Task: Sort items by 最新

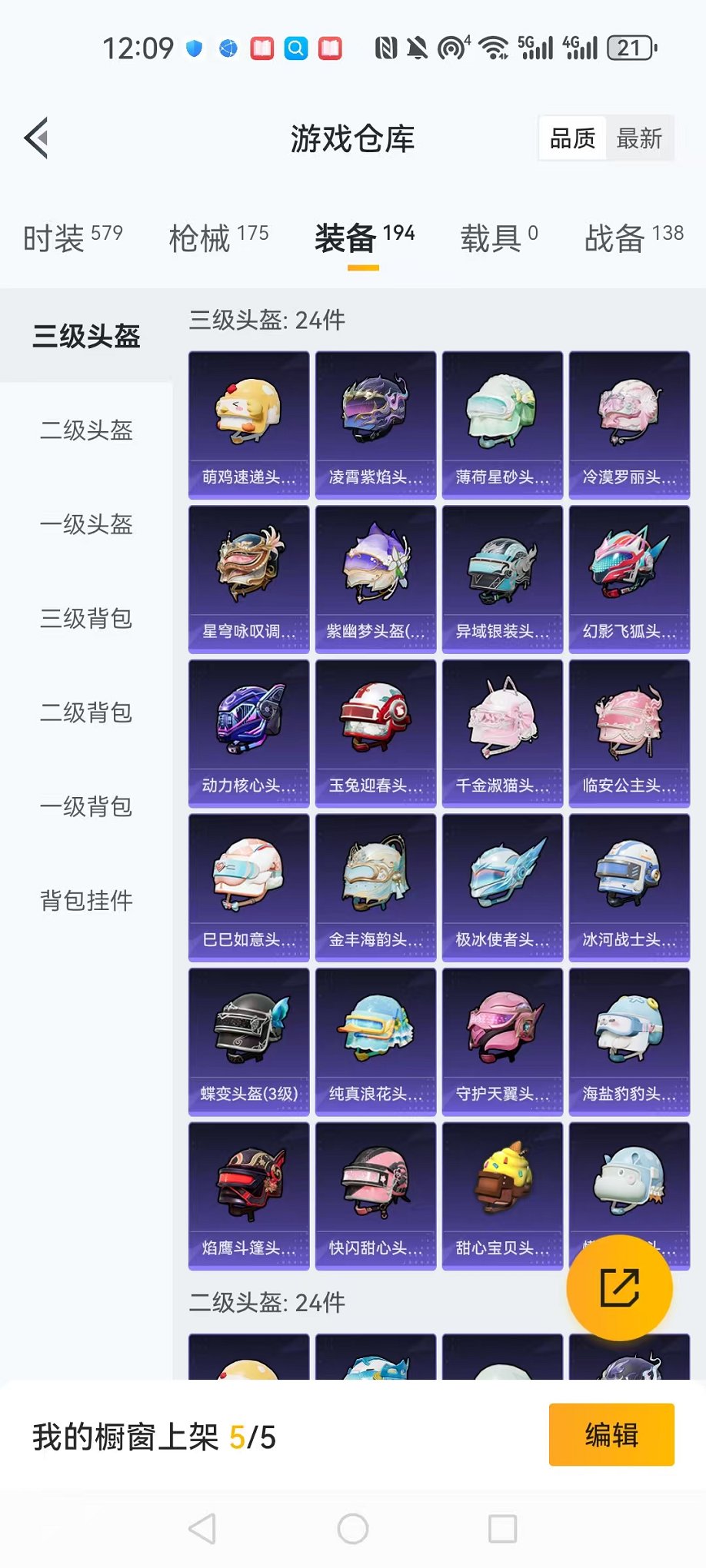Action: click(639, 138)
